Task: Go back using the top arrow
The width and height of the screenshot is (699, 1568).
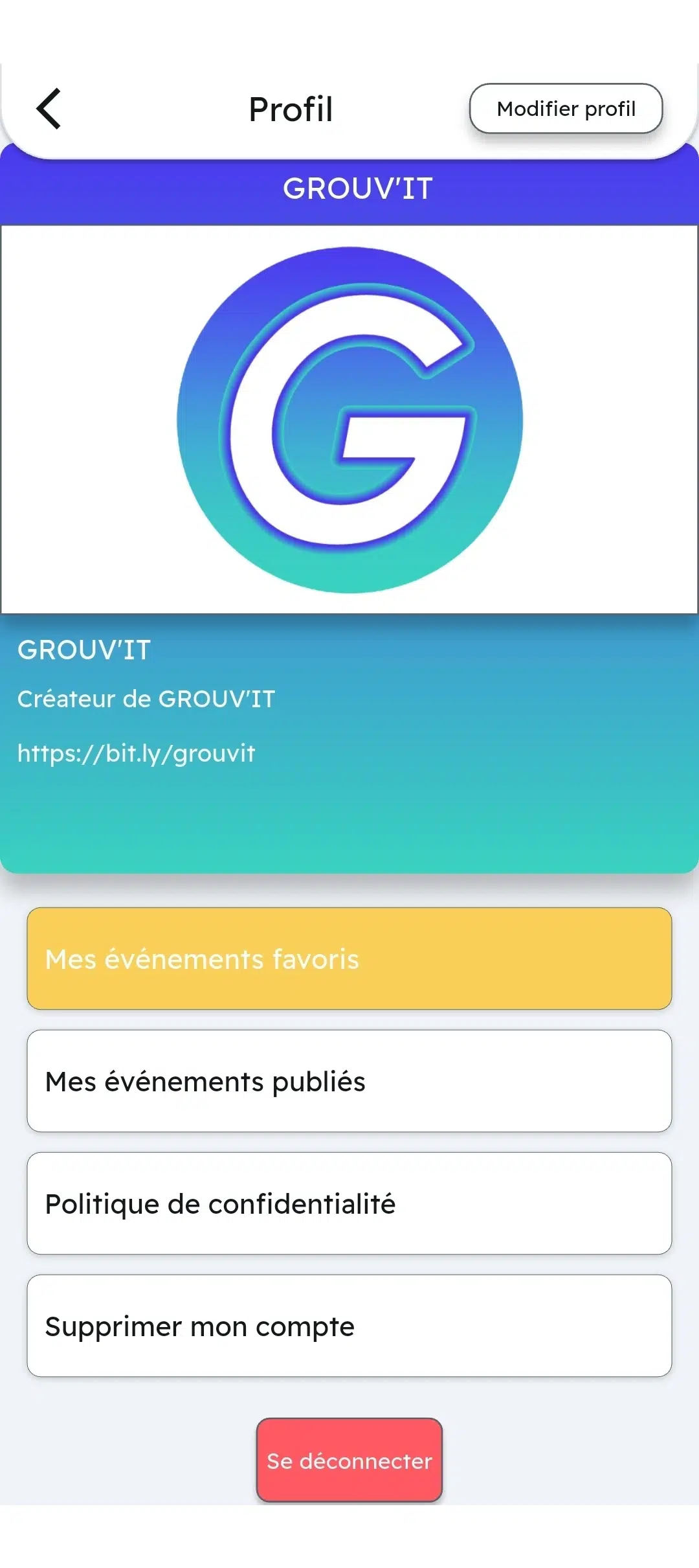Action: (x=49, y=109)
